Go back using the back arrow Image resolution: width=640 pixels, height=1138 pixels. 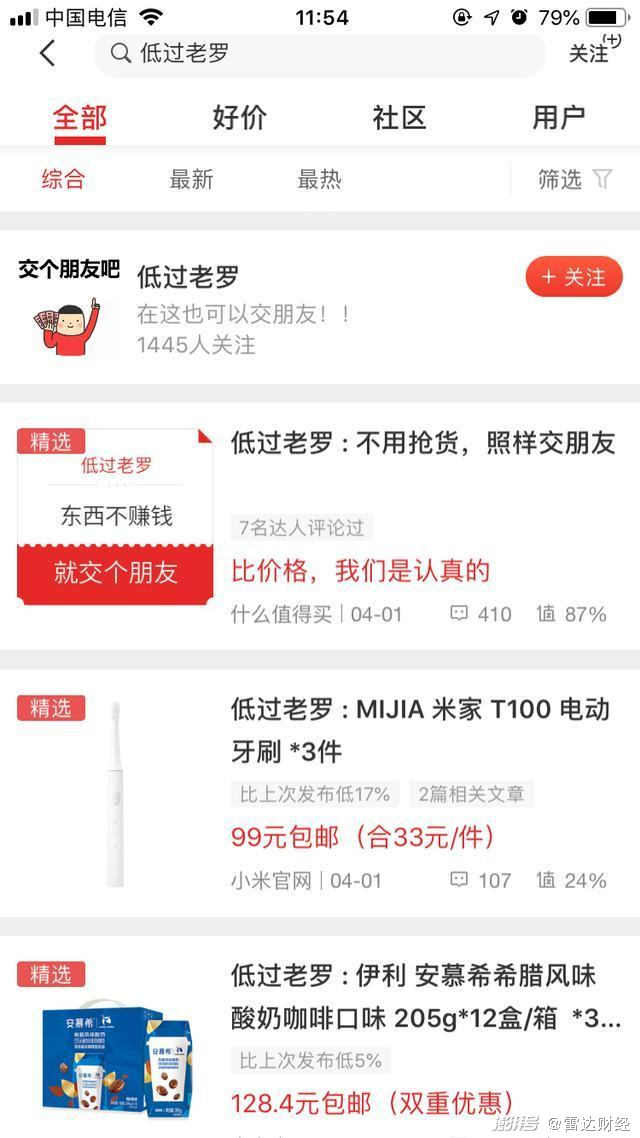[47, 53]
